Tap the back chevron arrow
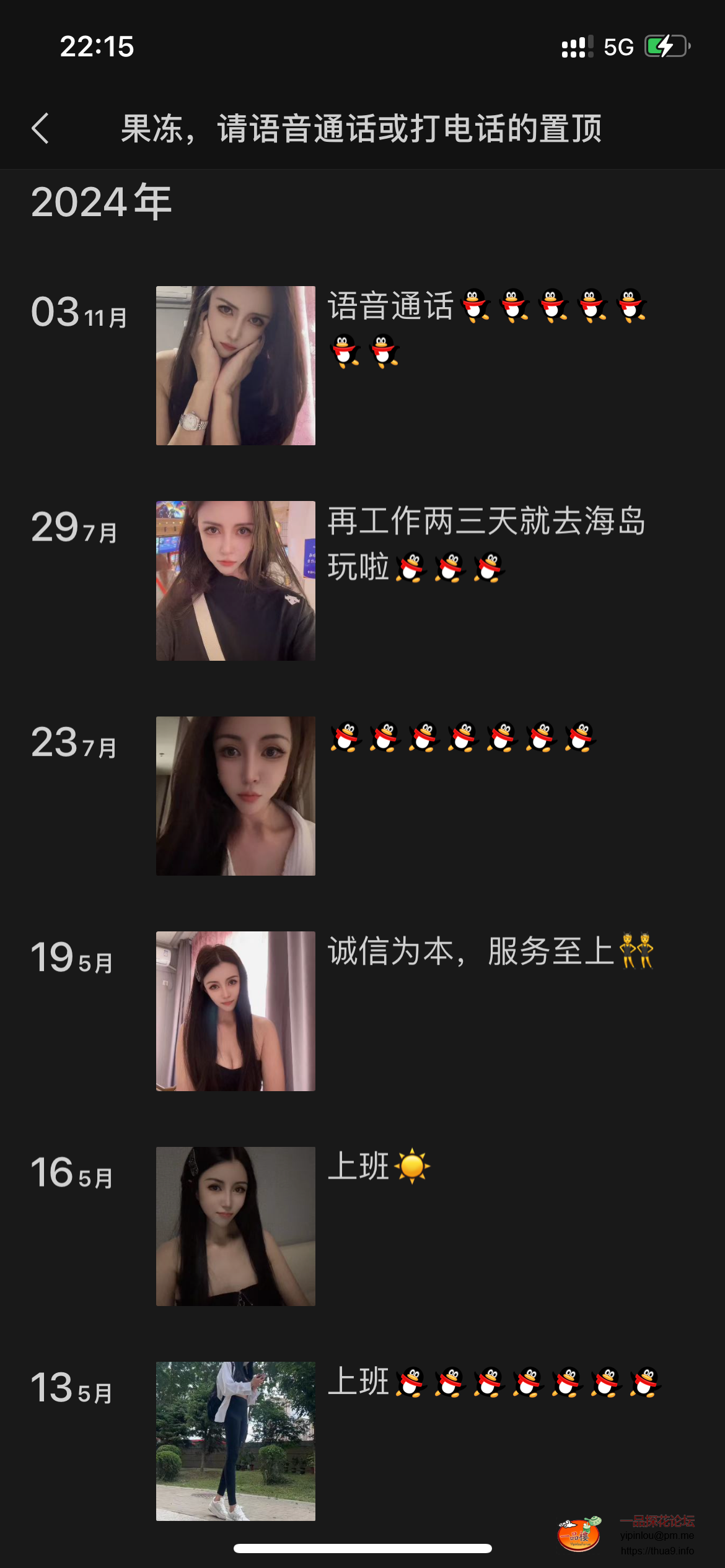Screen dimensions: 725x1568 tap(41, 128)
